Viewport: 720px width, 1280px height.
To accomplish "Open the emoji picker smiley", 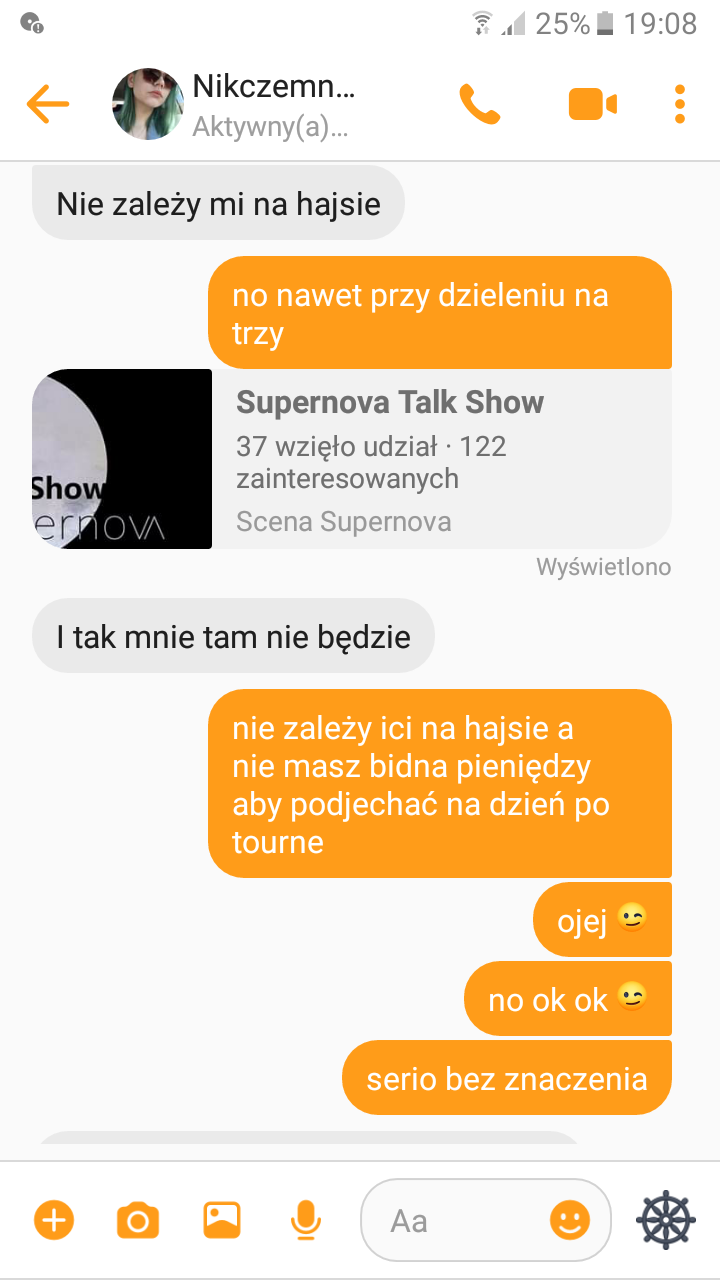I will click(x=570, y=1220).
